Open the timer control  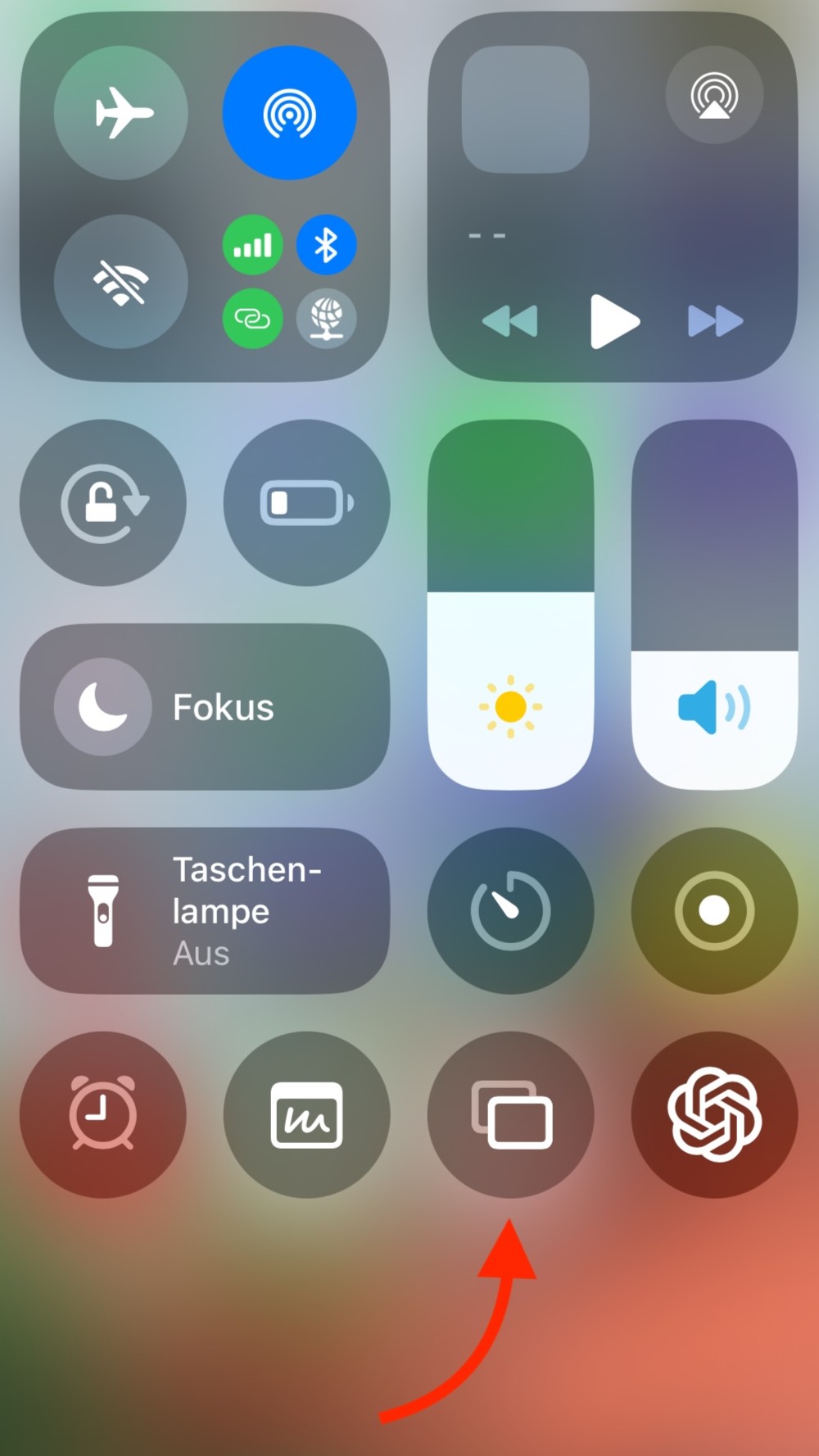510,910
